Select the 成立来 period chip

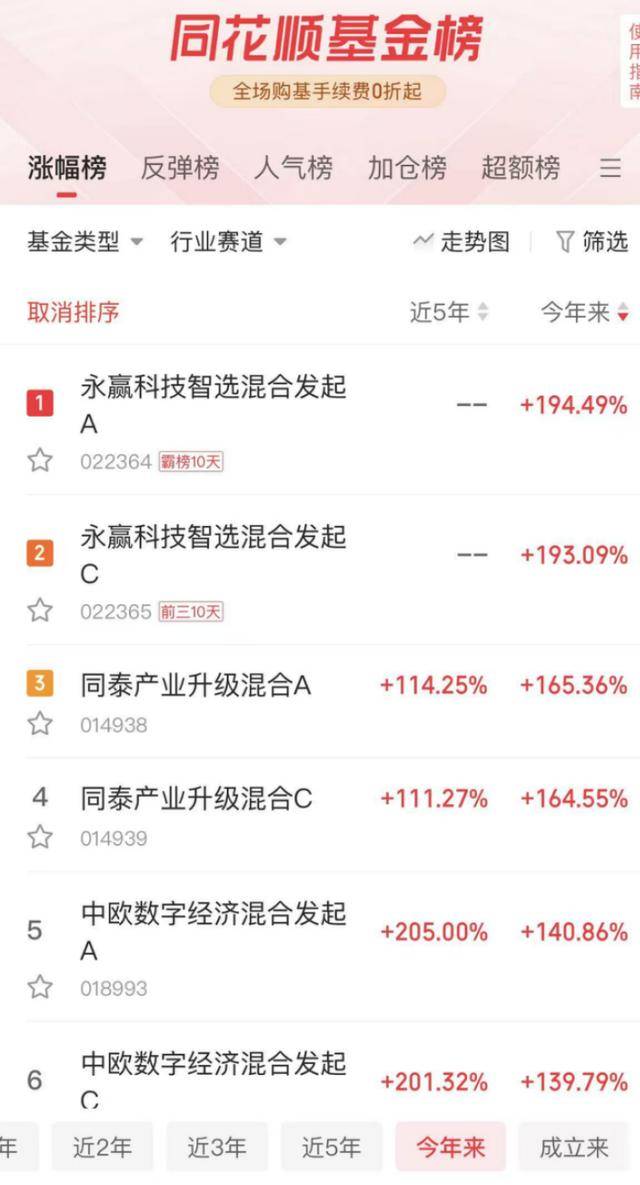point(574,1147)
